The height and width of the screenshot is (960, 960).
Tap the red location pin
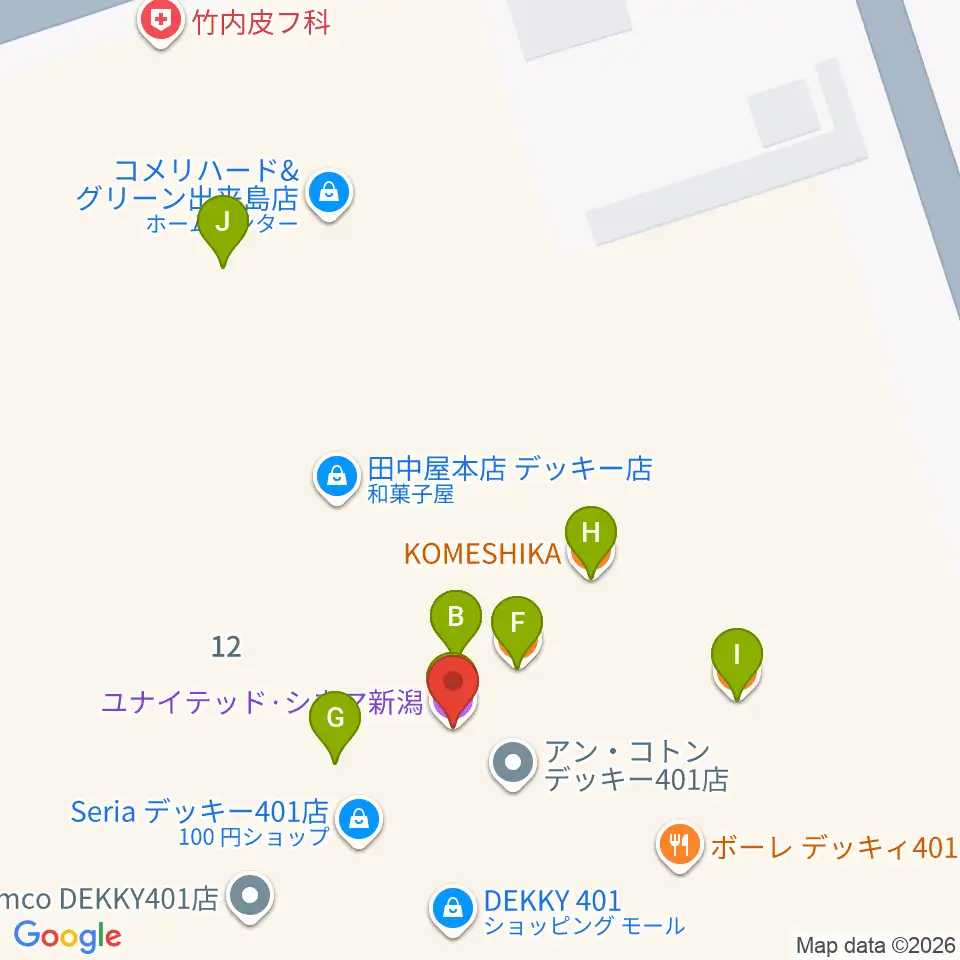pos(453,683)
